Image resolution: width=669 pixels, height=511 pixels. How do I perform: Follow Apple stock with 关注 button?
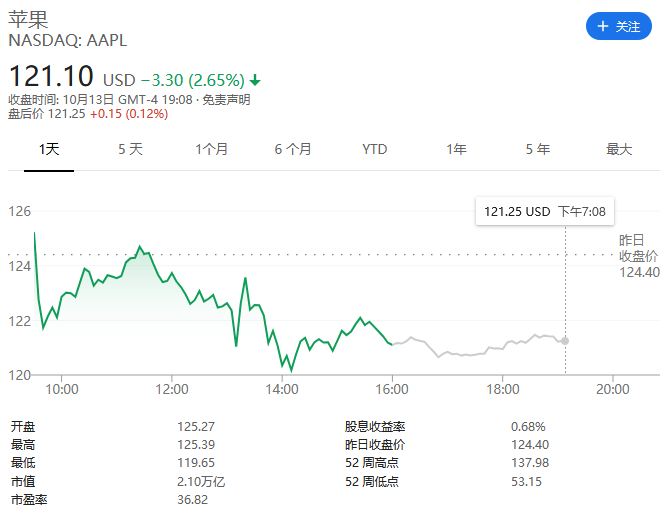pyautogui.click(x=618, y=27)
